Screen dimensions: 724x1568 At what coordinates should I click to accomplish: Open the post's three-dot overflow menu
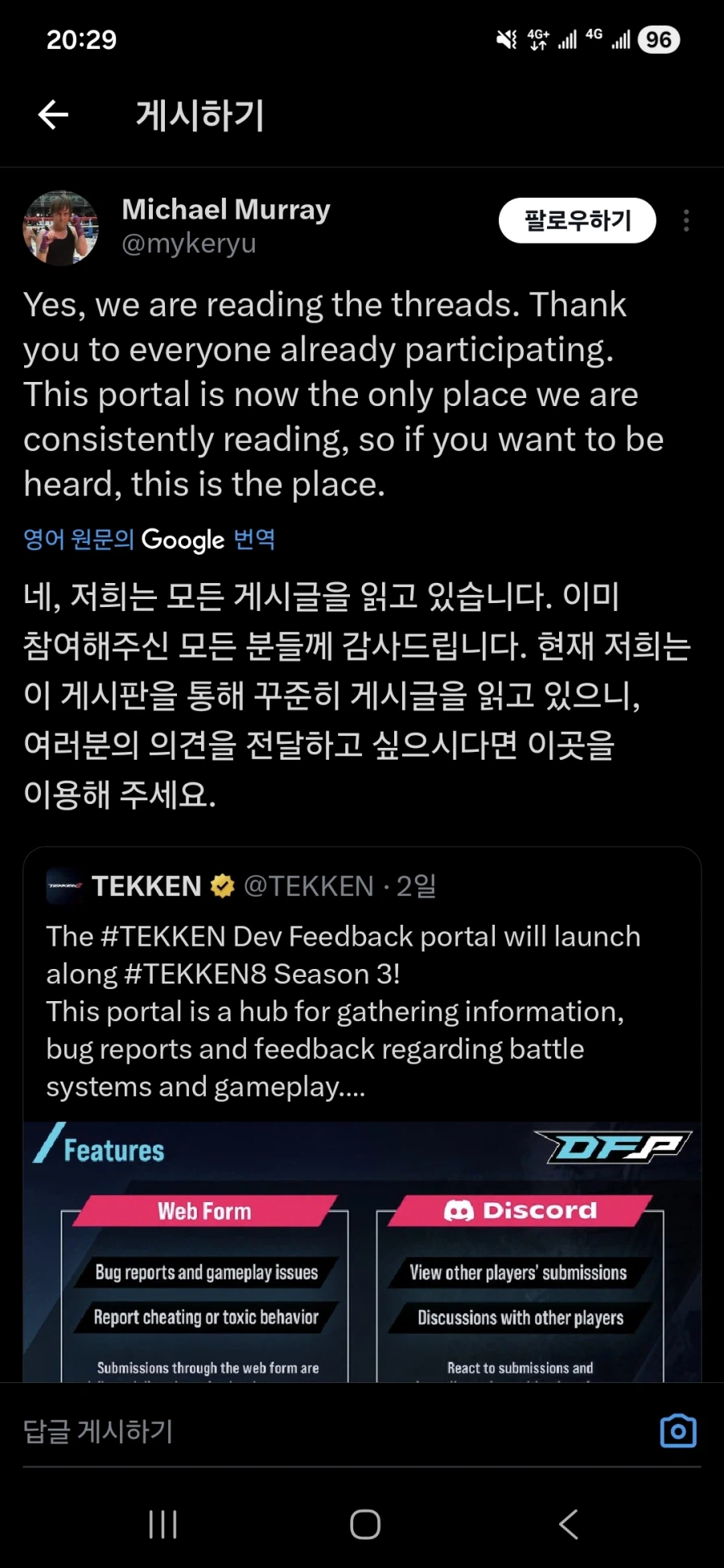(x=685, y=220)
